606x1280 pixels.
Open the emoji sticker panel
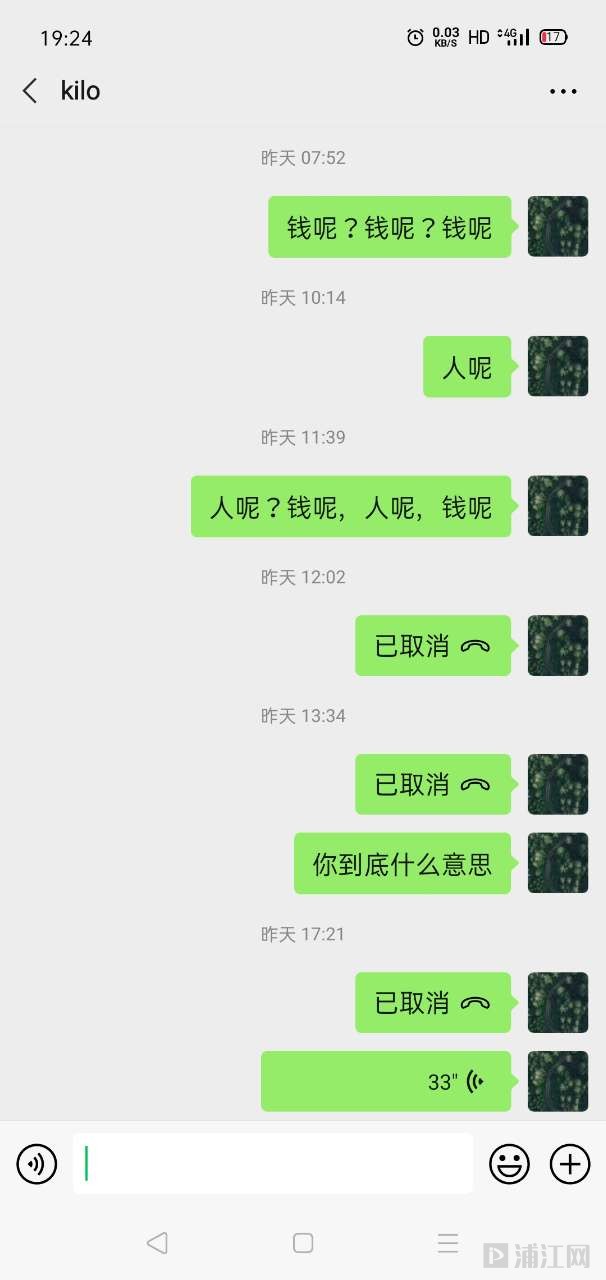pyautogui.click(x=509, y=1164)
